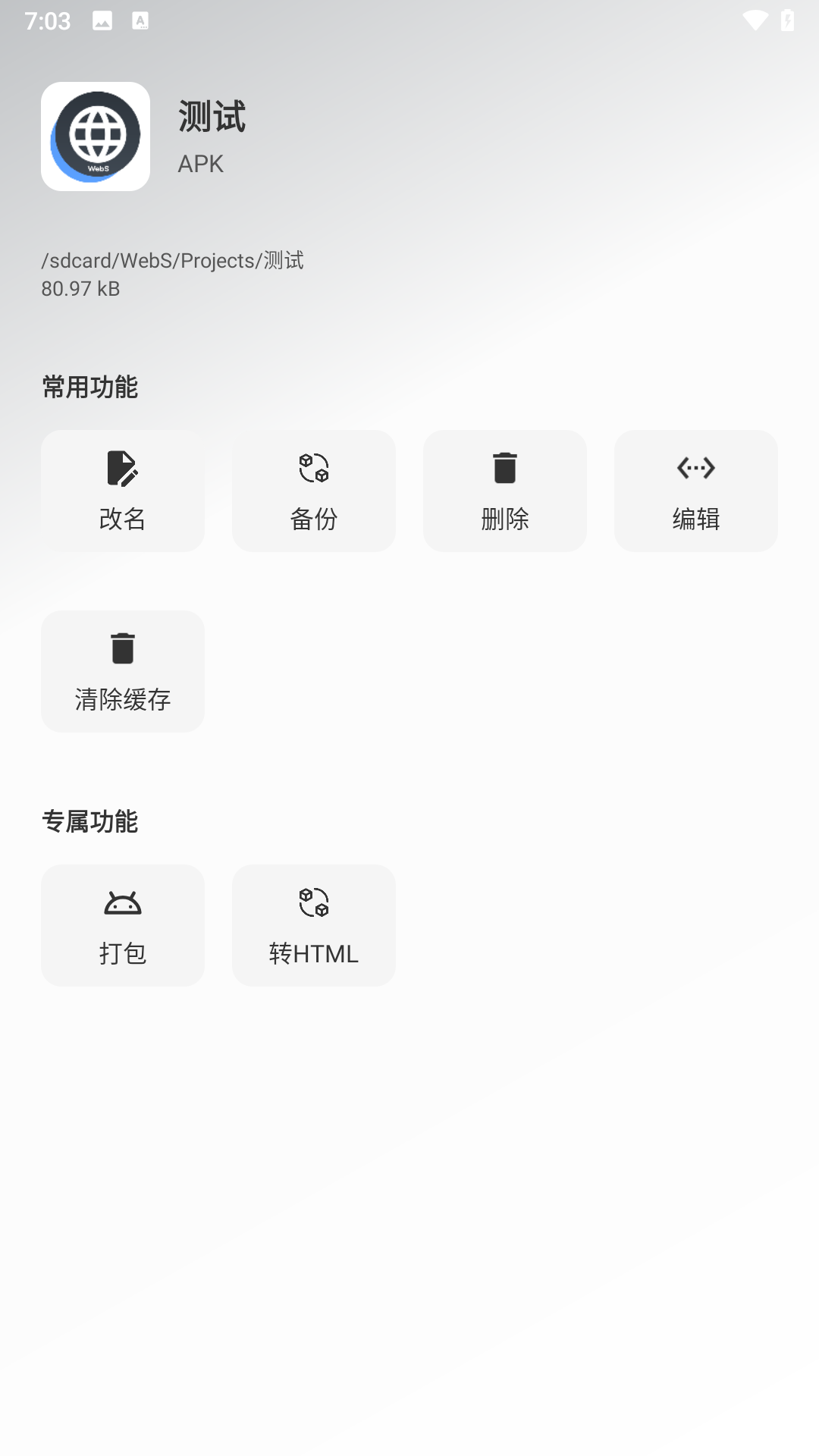Back up the project using 备份
819x1456 pixels.
(313, 491)
